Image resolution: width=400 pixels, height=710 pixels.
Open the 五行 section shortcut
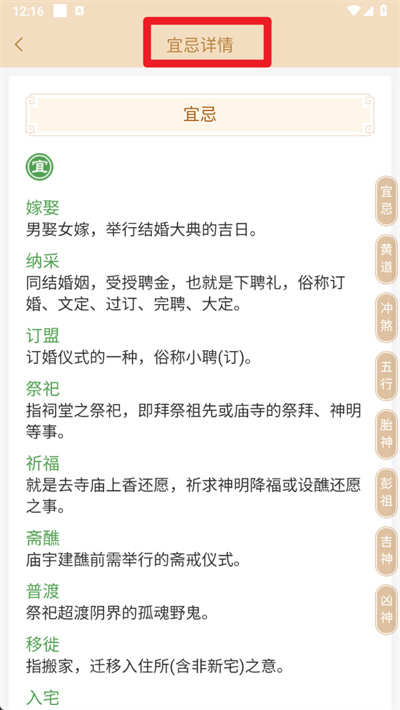point(386,376)
